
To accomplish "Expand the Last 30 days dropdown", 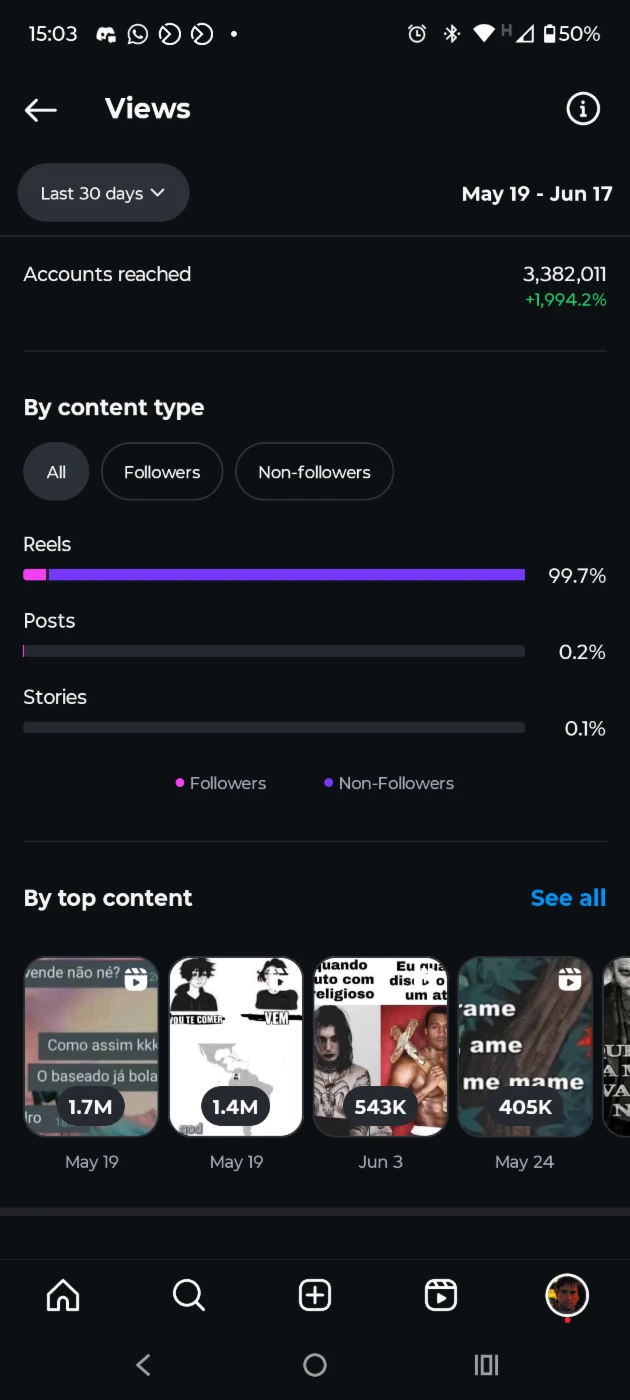I will tap(103, 193).
